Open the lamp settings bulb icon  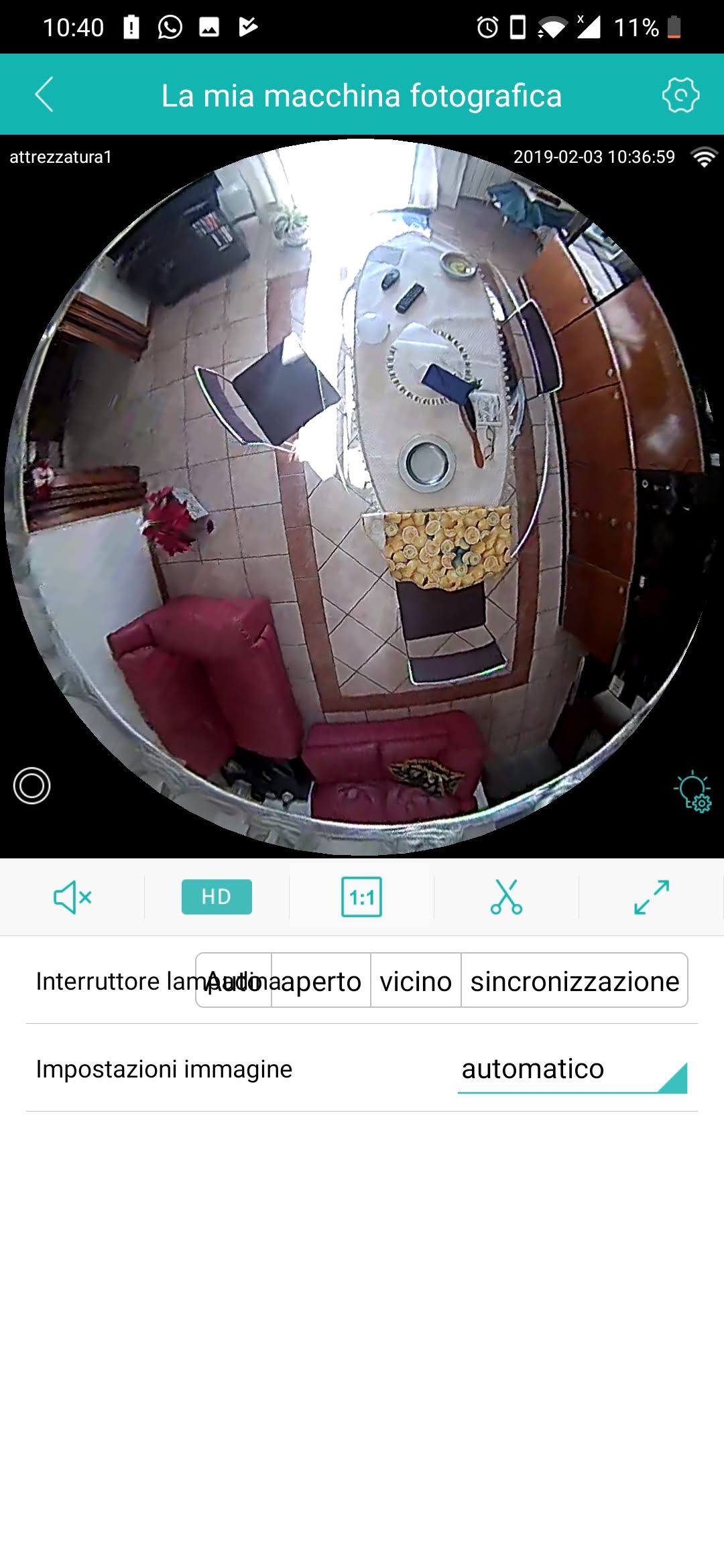point(692,793)
